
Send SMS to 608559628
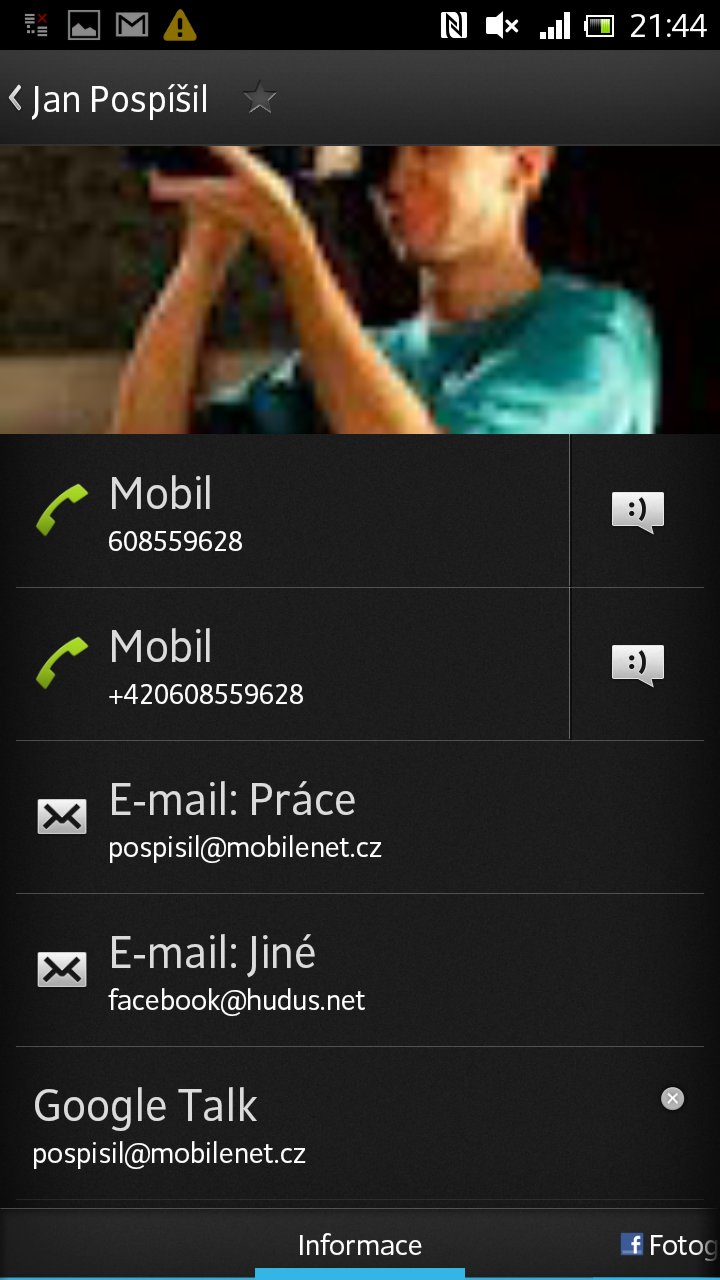(x=637, y=512)
